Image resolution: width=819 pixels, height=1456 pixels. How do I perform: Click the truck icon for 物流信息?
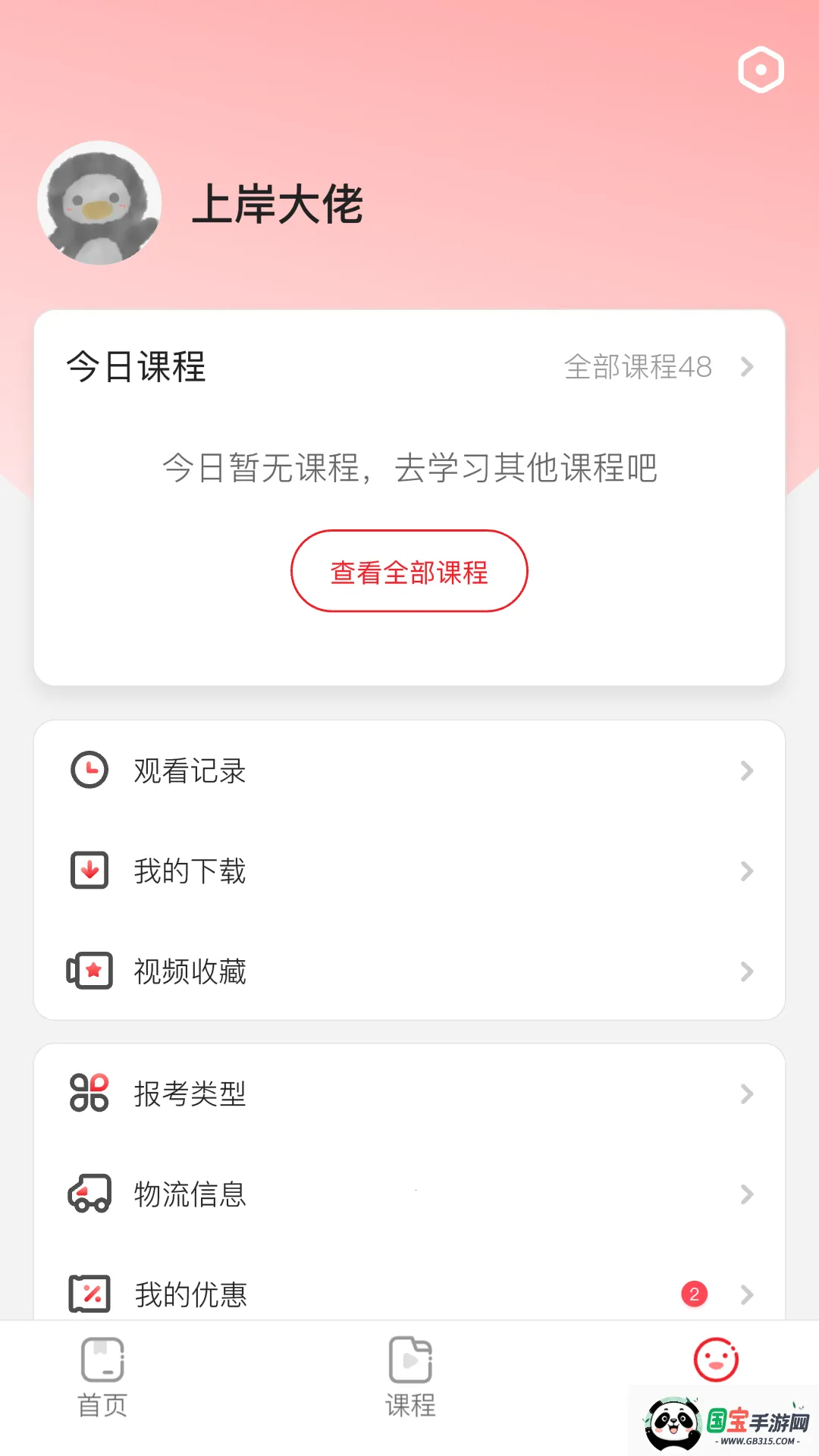89,1194
